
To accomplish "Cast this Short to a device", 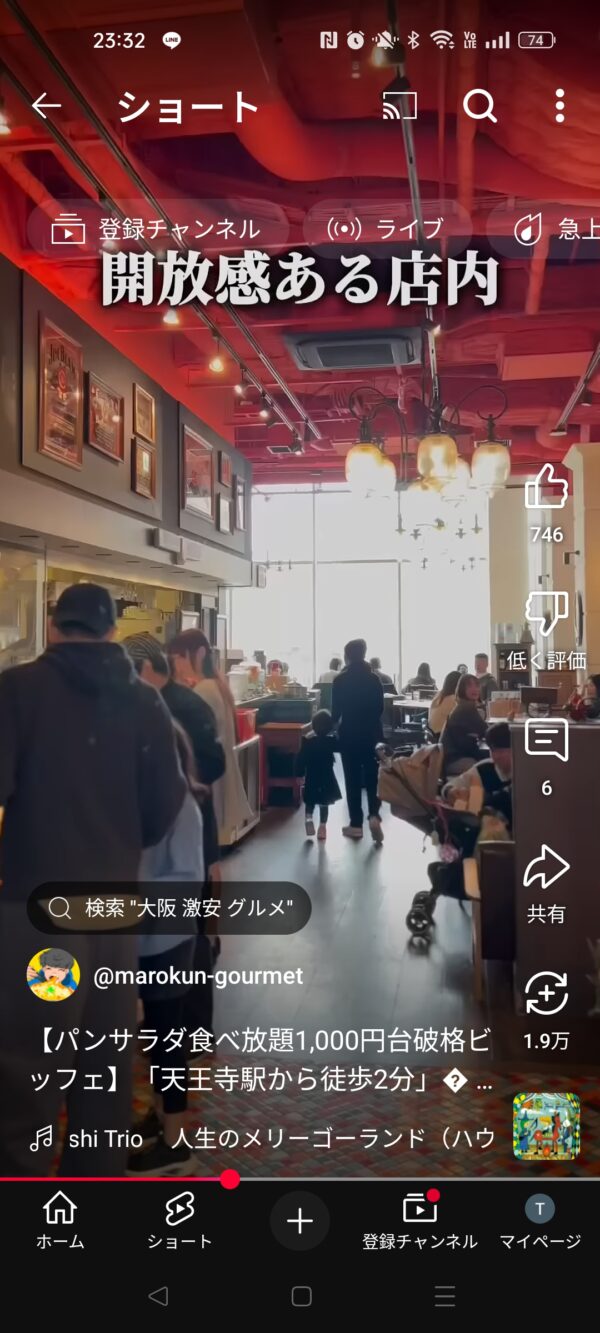I will tap(400, 106).
